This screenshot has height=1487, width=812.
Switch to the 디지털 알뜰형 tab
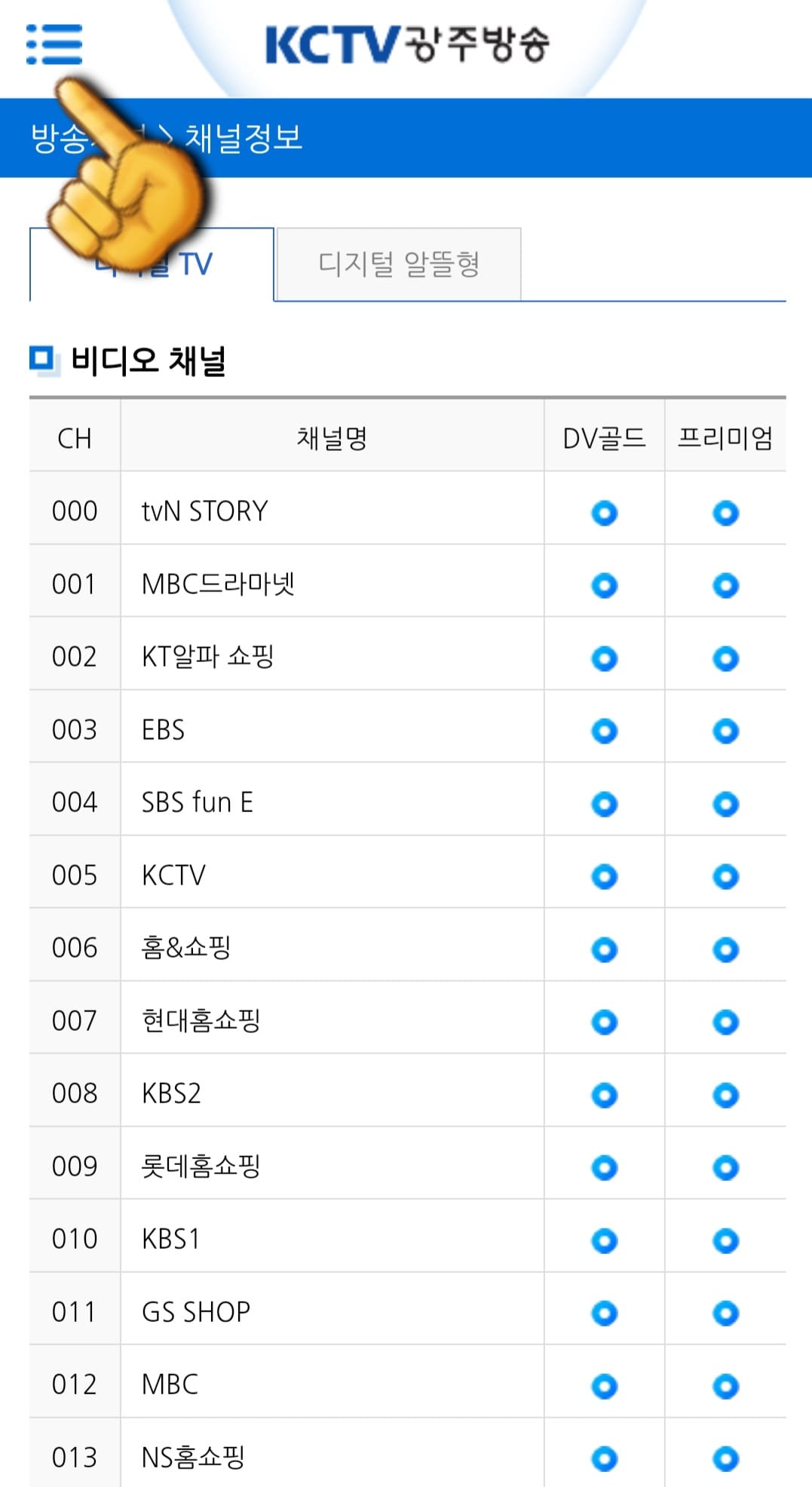(398, 263)
